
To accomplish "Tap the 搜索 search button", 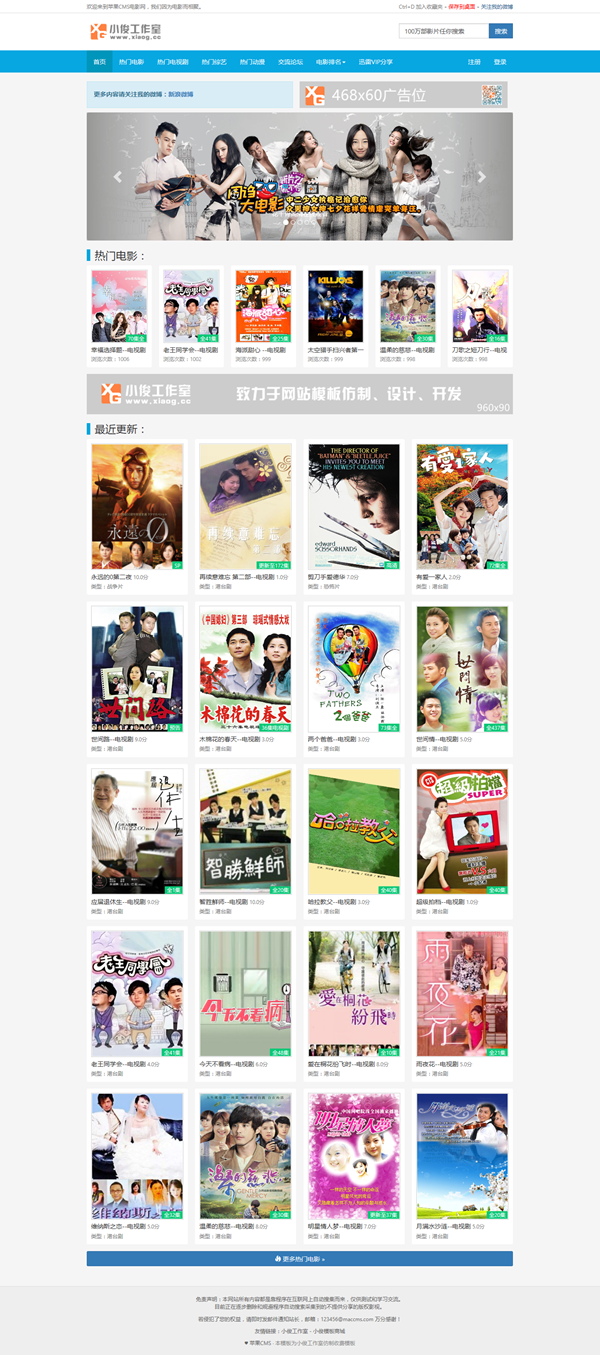I will (x=501, y=31).
